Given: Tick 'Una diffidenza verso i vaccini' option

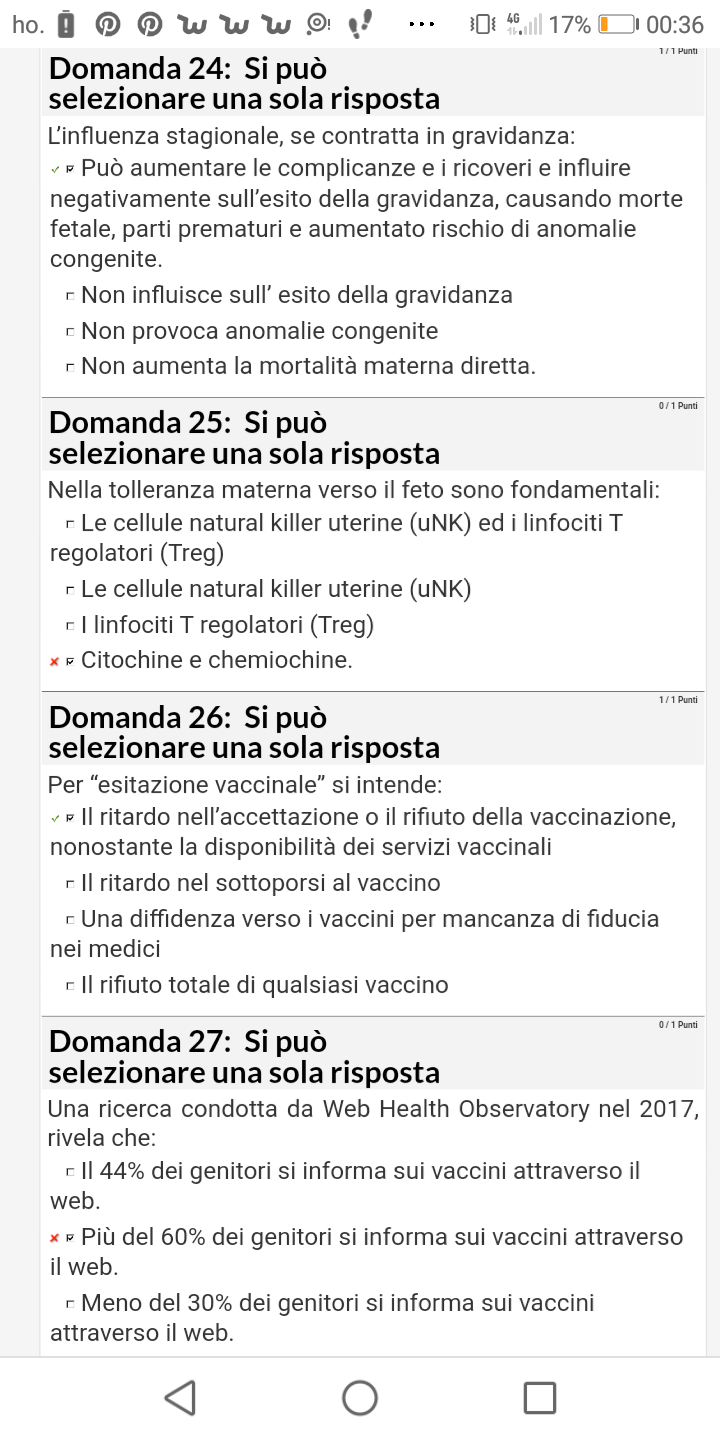Looking at the screenshot, I should click(x=70, y=920).
